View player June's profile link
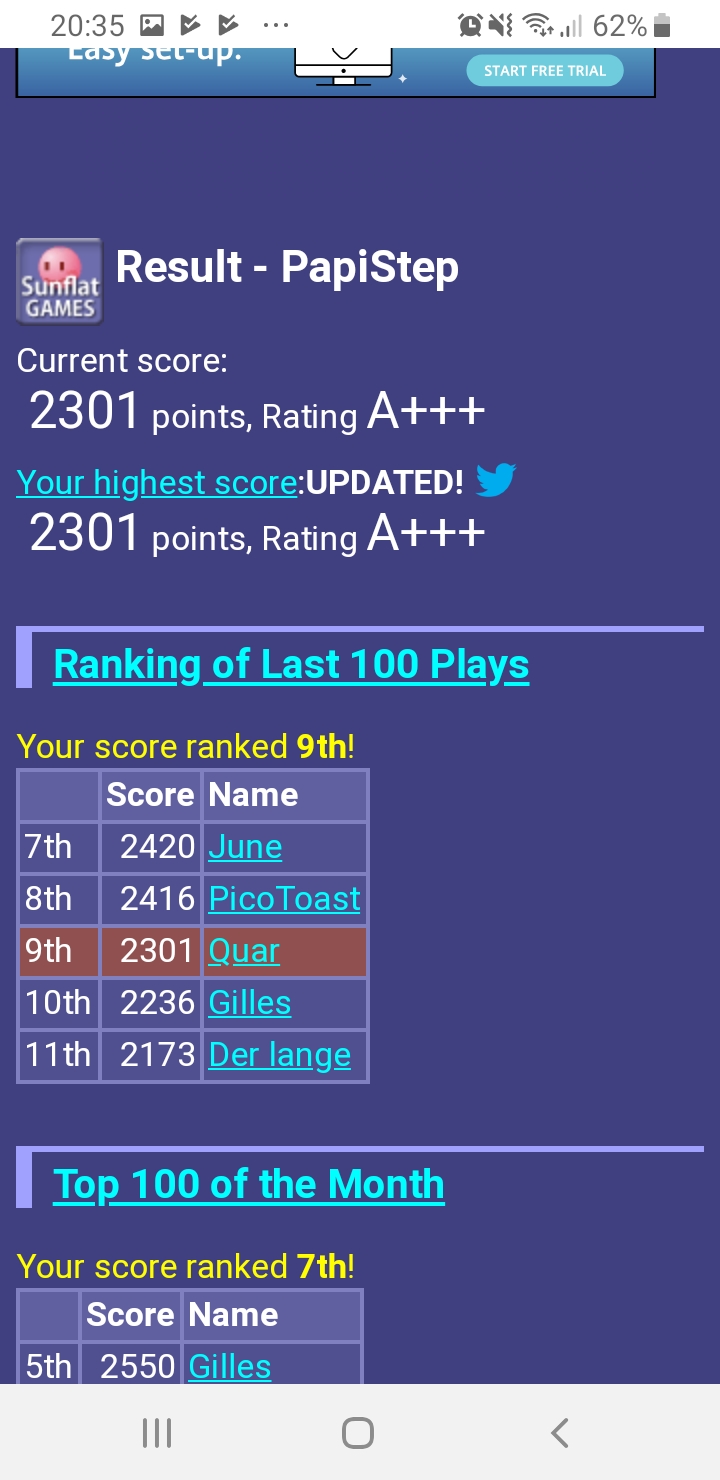720x1480 pixels. (245, 847)
